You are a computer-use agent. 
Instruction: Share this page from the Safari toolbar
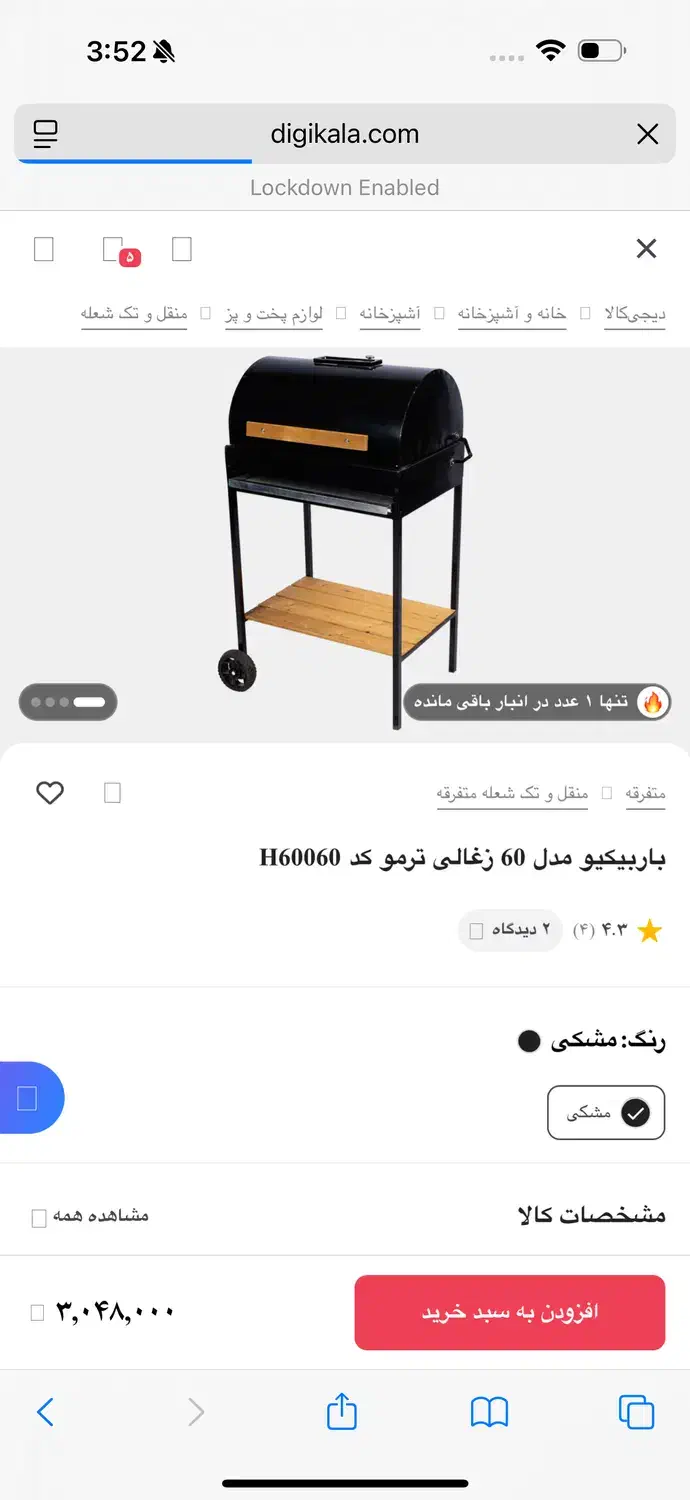pyautogui.click(x=342, y=1412)
